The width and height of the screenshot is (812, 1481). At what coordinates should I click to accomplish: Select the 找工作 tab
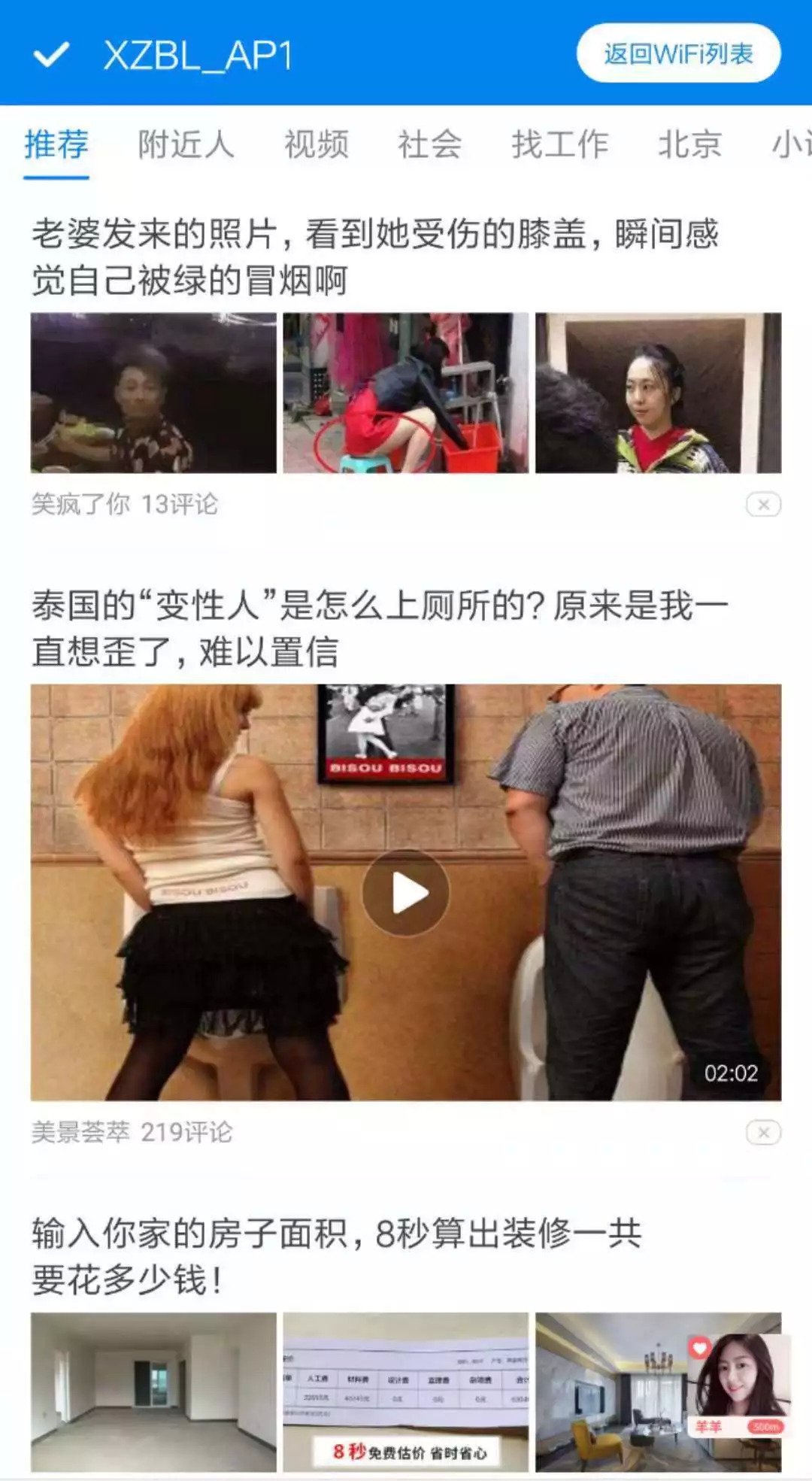[x=559, y=144]
